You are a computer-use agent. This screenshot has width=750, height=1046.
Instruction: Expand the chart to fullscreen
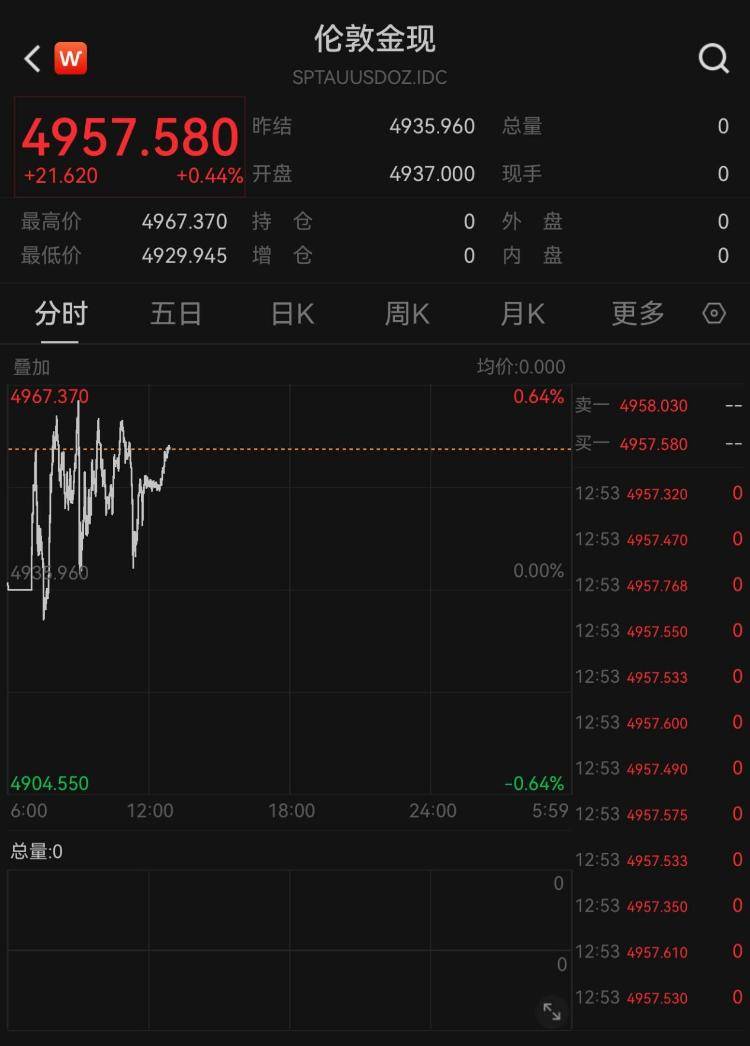point(552,1012)
